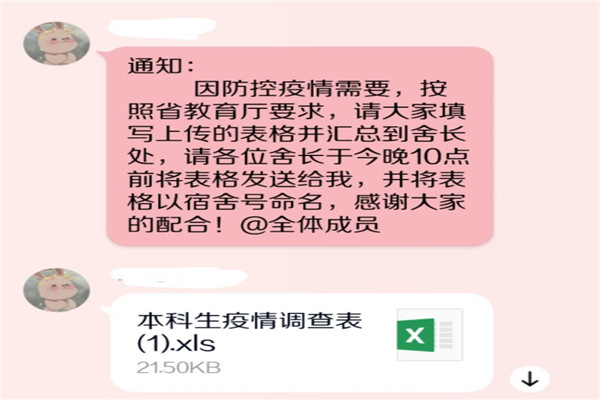Screen dimensions: 600x400
Task: Open the 本科生疫情调查表(1).xls file attachment
Action: [x=300, y=340]
